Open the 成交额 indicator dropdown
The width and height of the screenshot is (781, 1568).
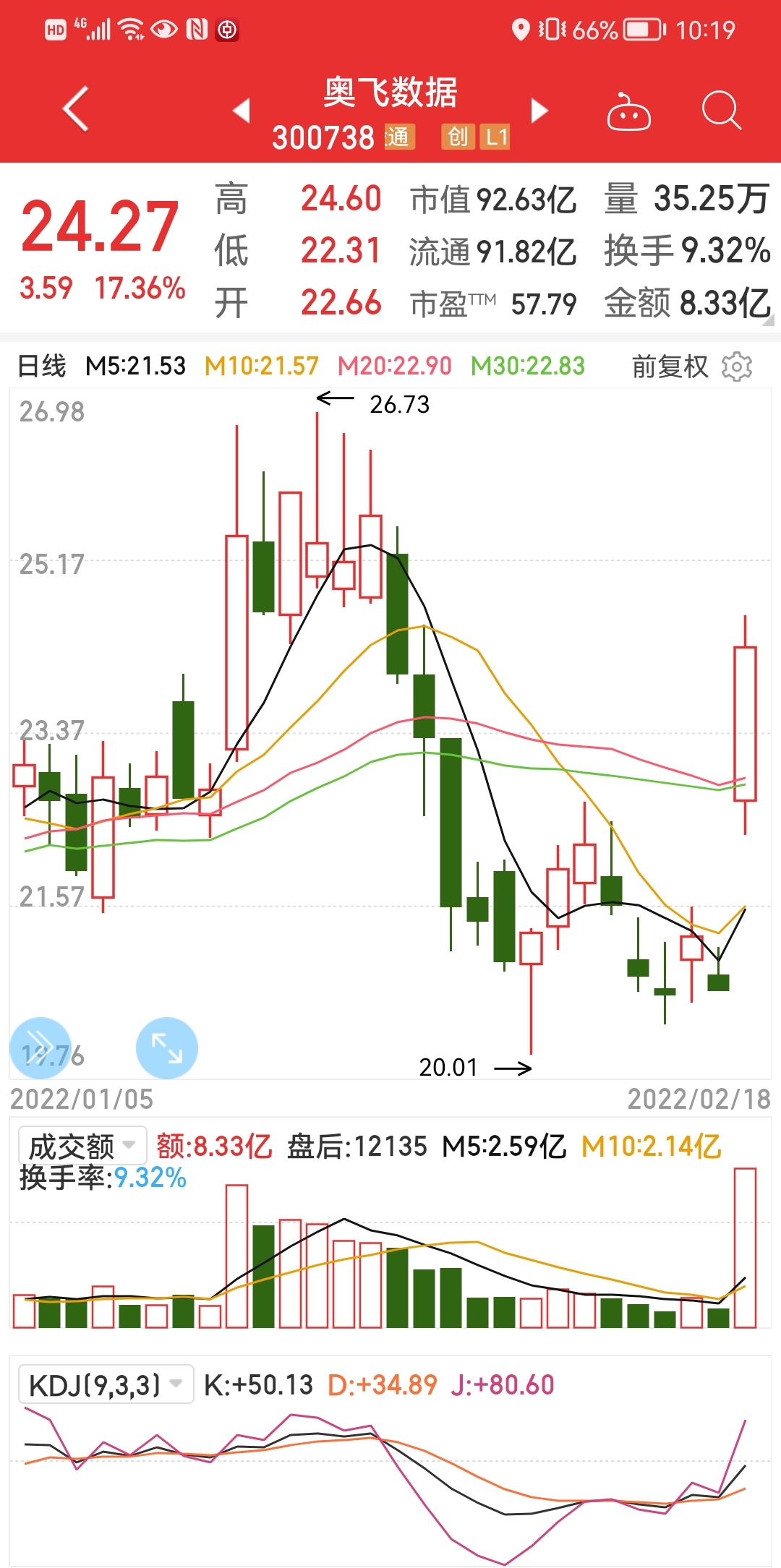[82, 1145]
